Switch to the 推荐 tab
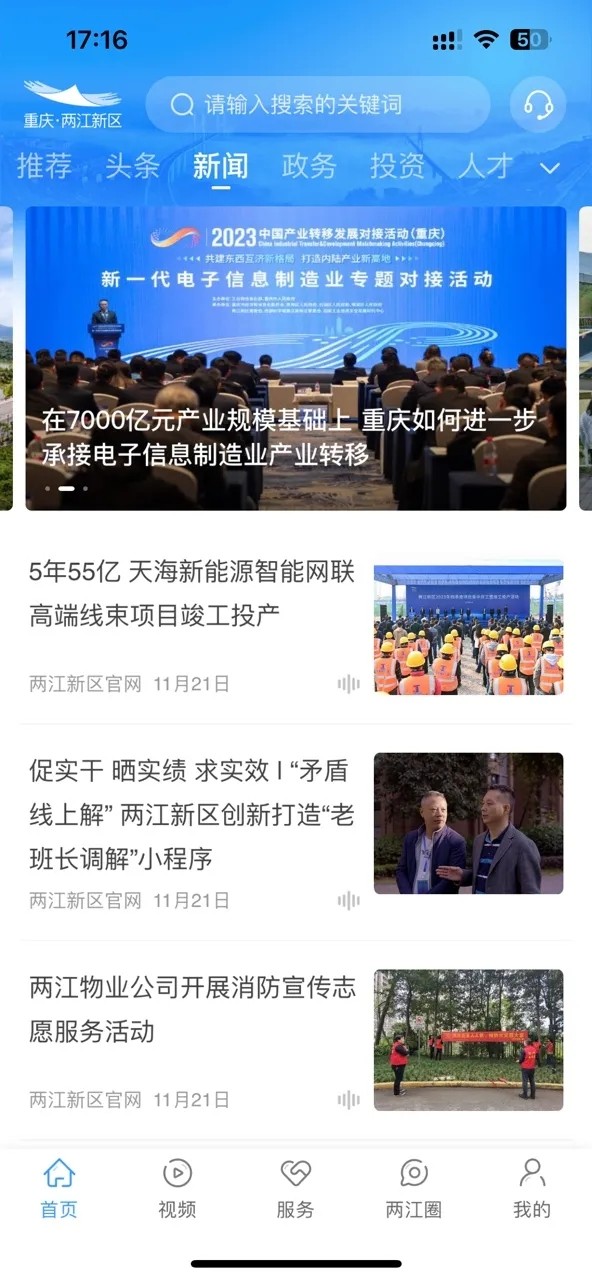Viewport: 592px width, 1280px height. click(x=44, y=166)
